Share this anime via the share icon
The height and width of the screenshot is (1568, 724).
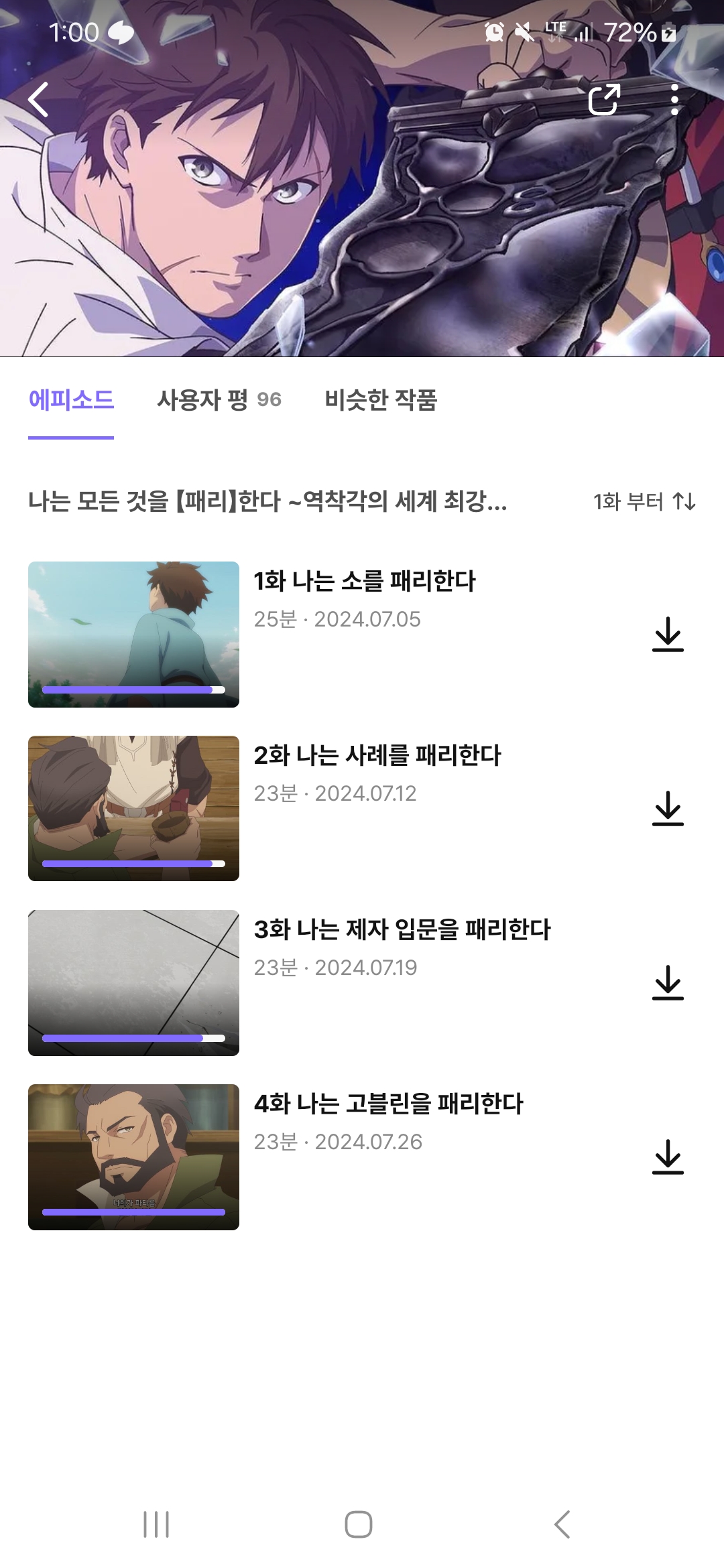[x=604, y=100]
